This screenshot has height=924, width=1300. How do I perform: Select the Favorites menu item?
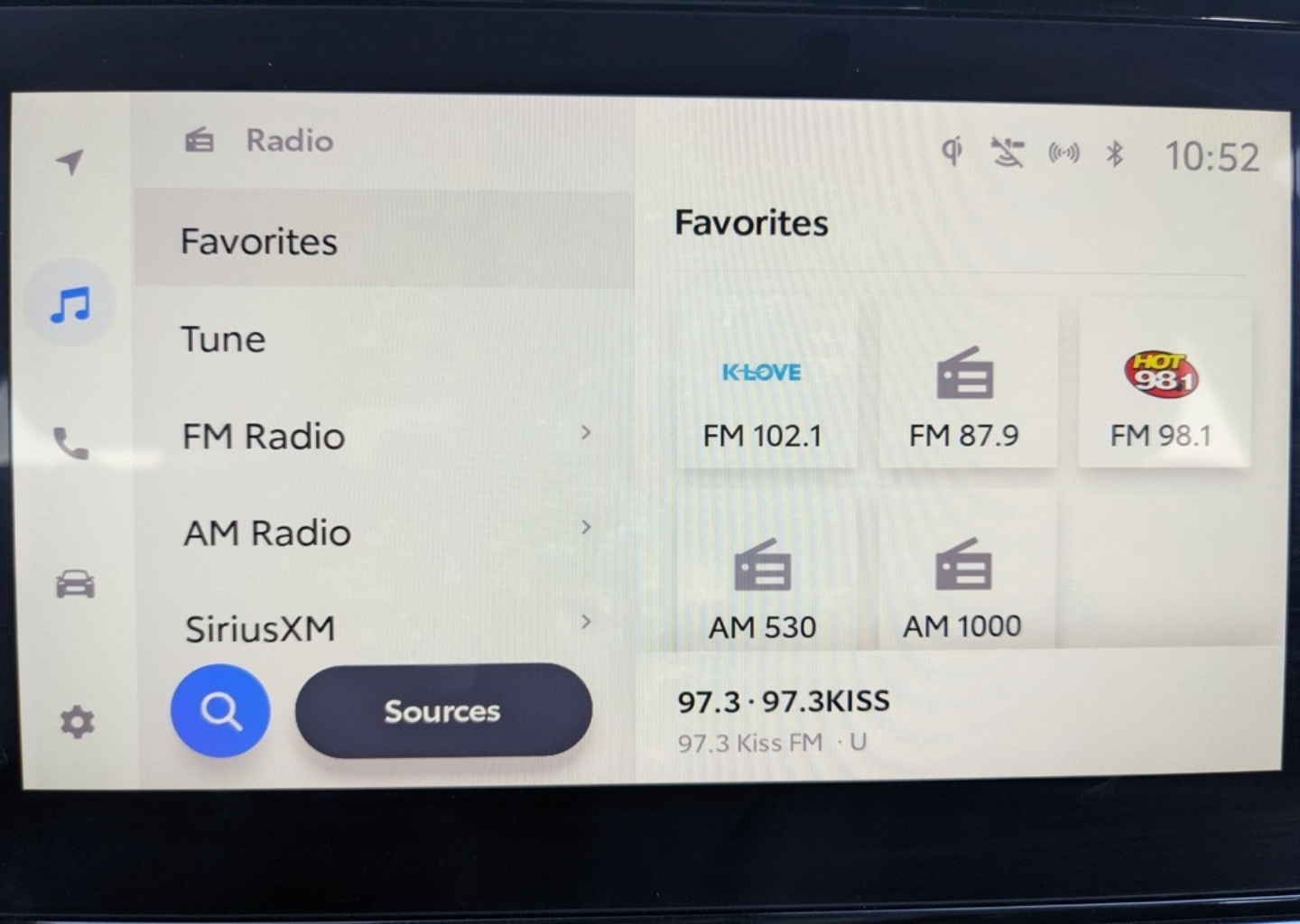pos(383,241)
